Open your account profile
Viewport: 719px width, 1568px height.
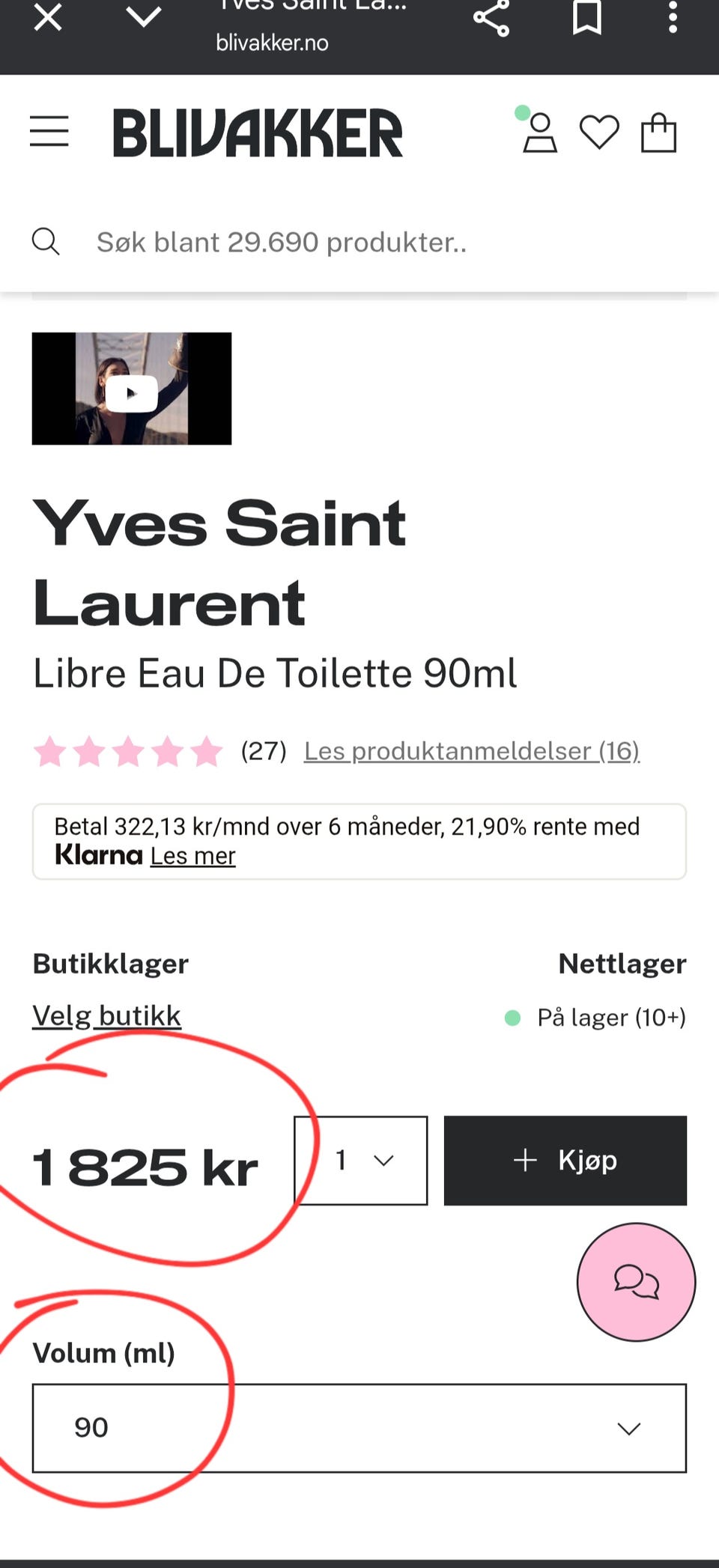click(538, 133)
